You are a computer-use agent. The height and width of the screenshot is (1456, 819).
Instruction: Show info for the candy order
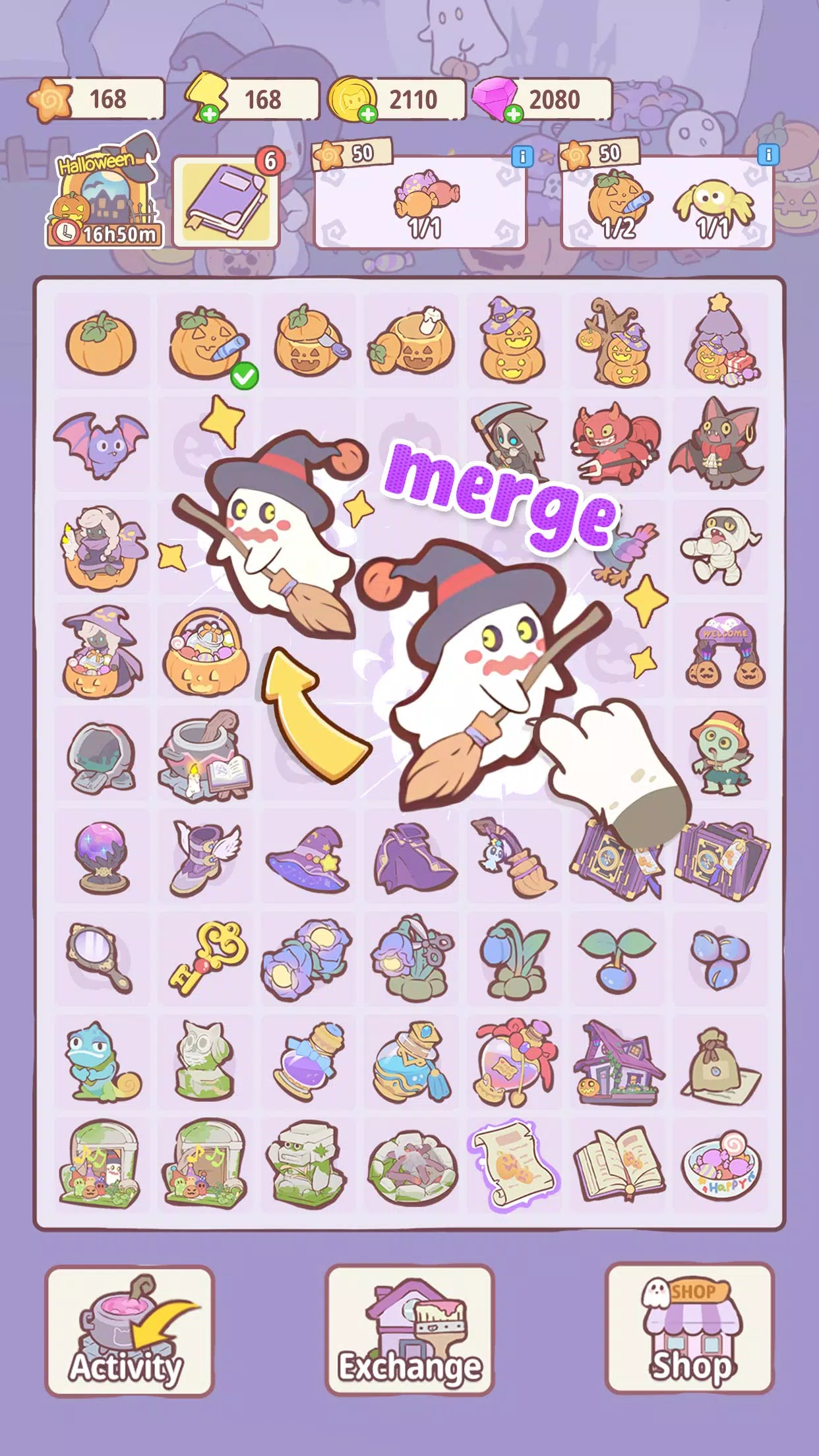click(522, 157)
